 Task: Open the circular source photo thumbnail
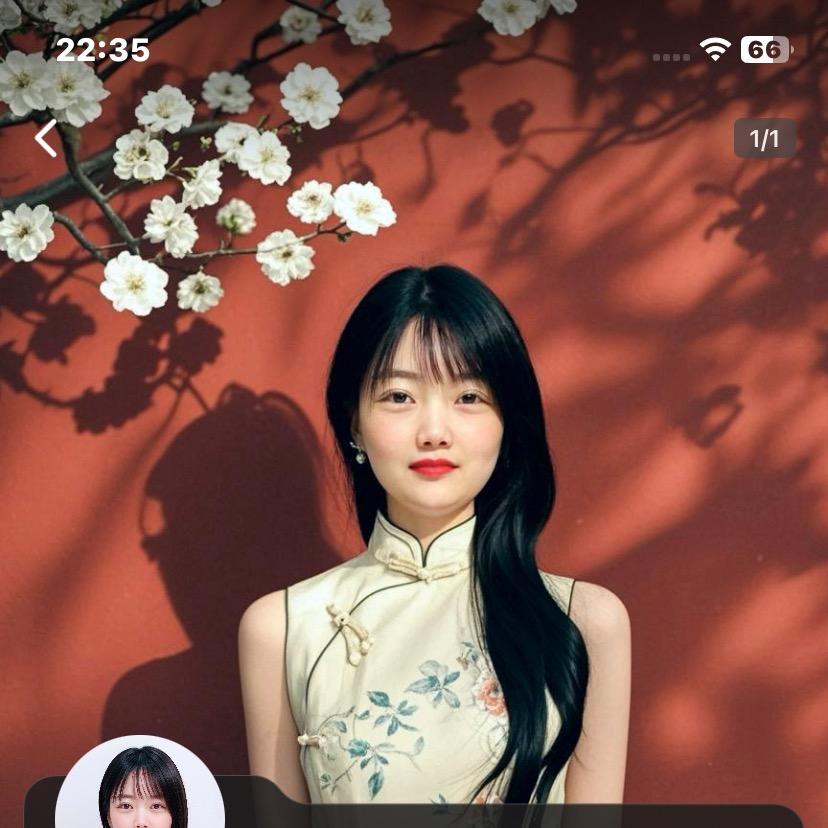(140, 782)
